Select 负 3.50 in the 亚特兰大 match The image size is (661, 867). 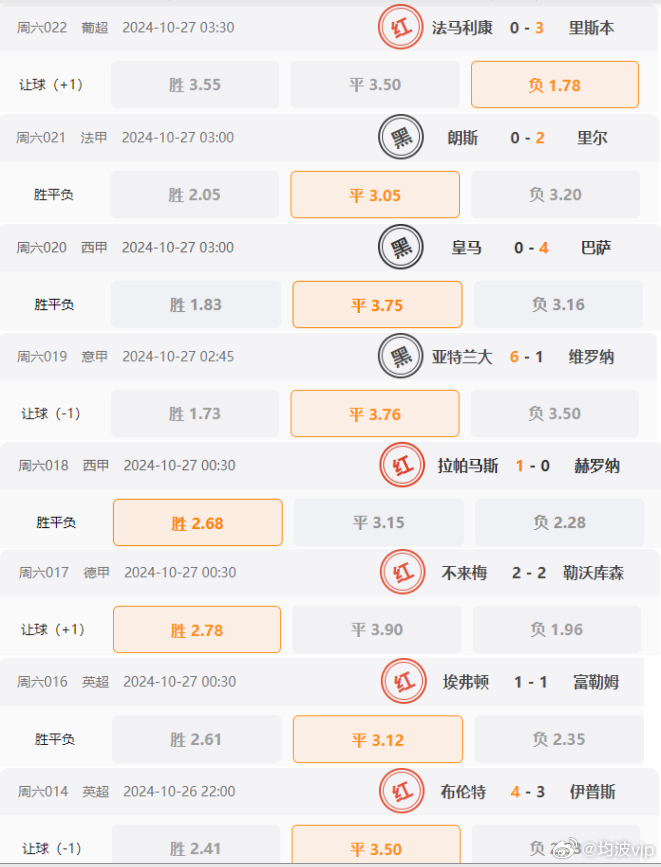point(555,414)
